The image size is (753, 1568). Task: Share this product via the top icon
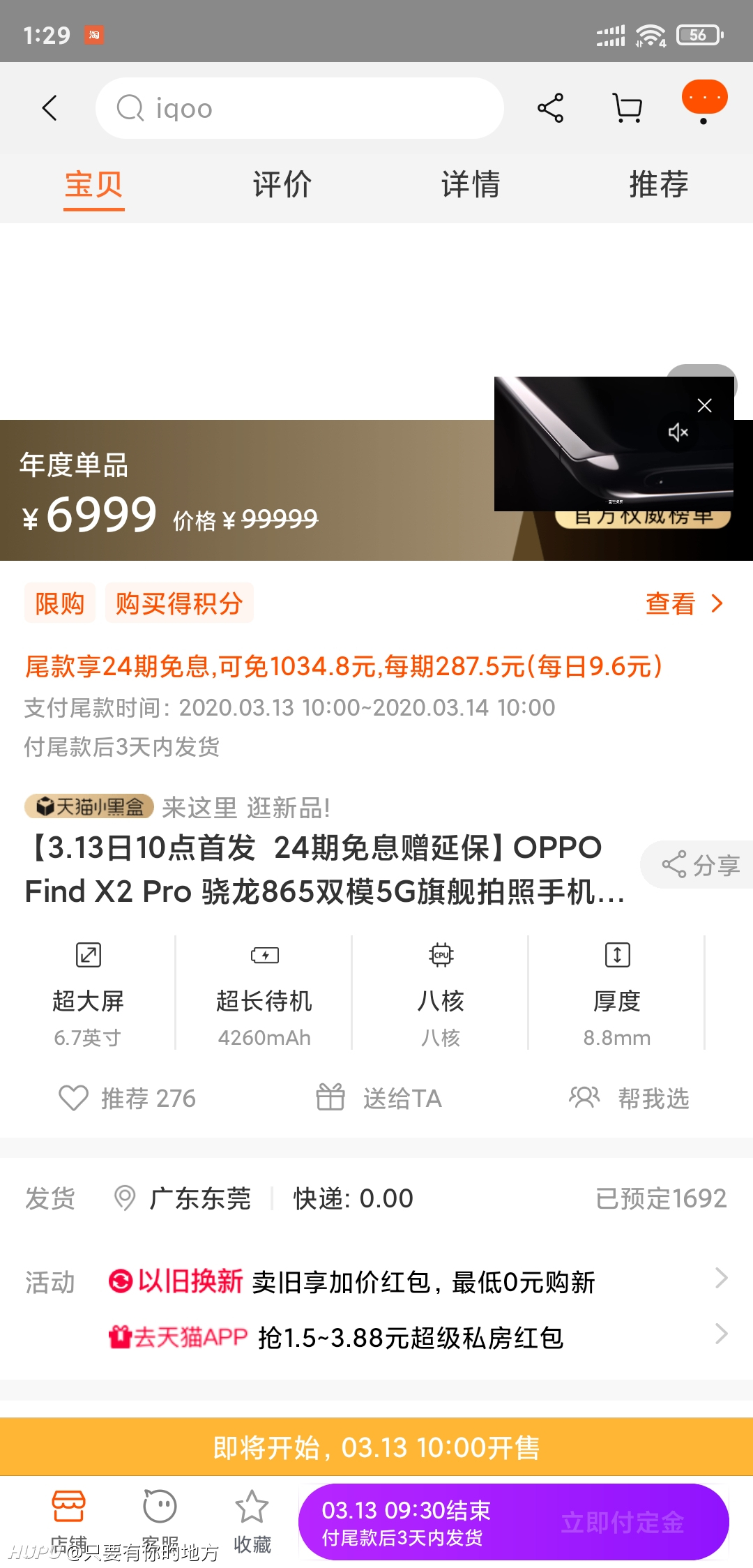(x=550, y=108)
